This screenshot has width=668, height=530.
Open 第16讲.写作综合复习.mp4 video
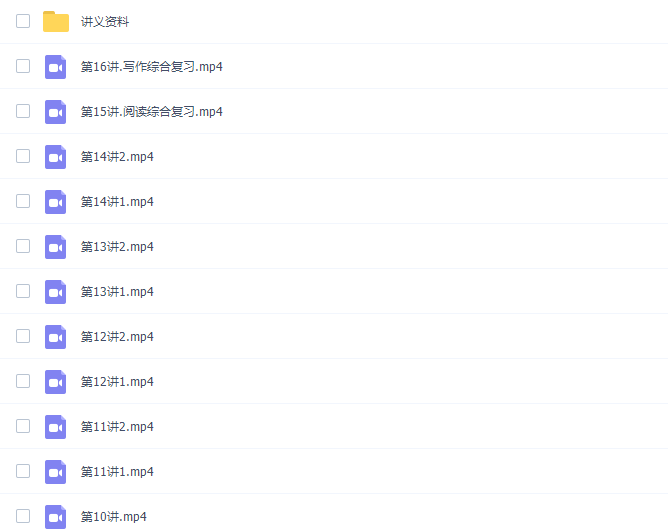pyautogui.click(x=151, y=67)
